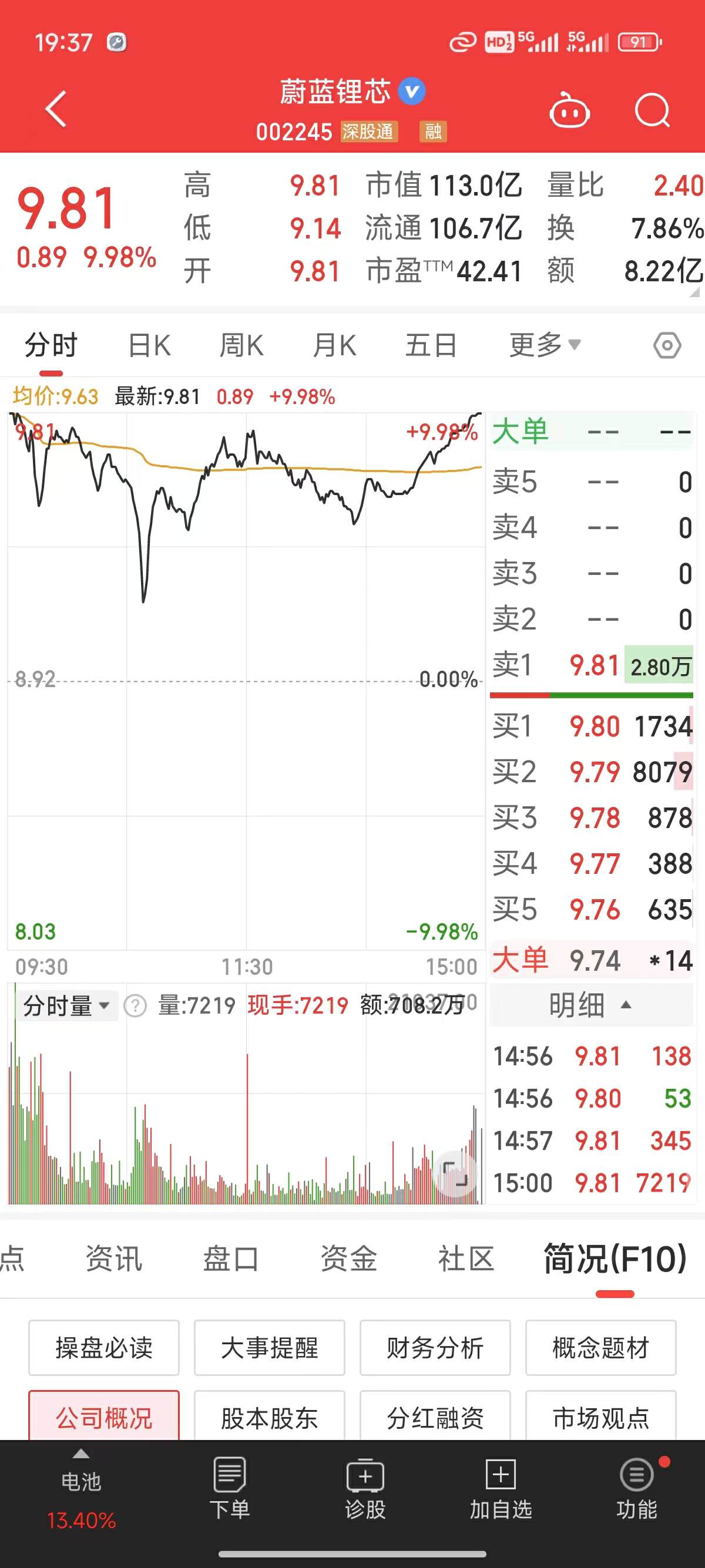
Task: Expand the 更多 chart options dropdown
Action: pyautogui.click(x=545, y=345)
